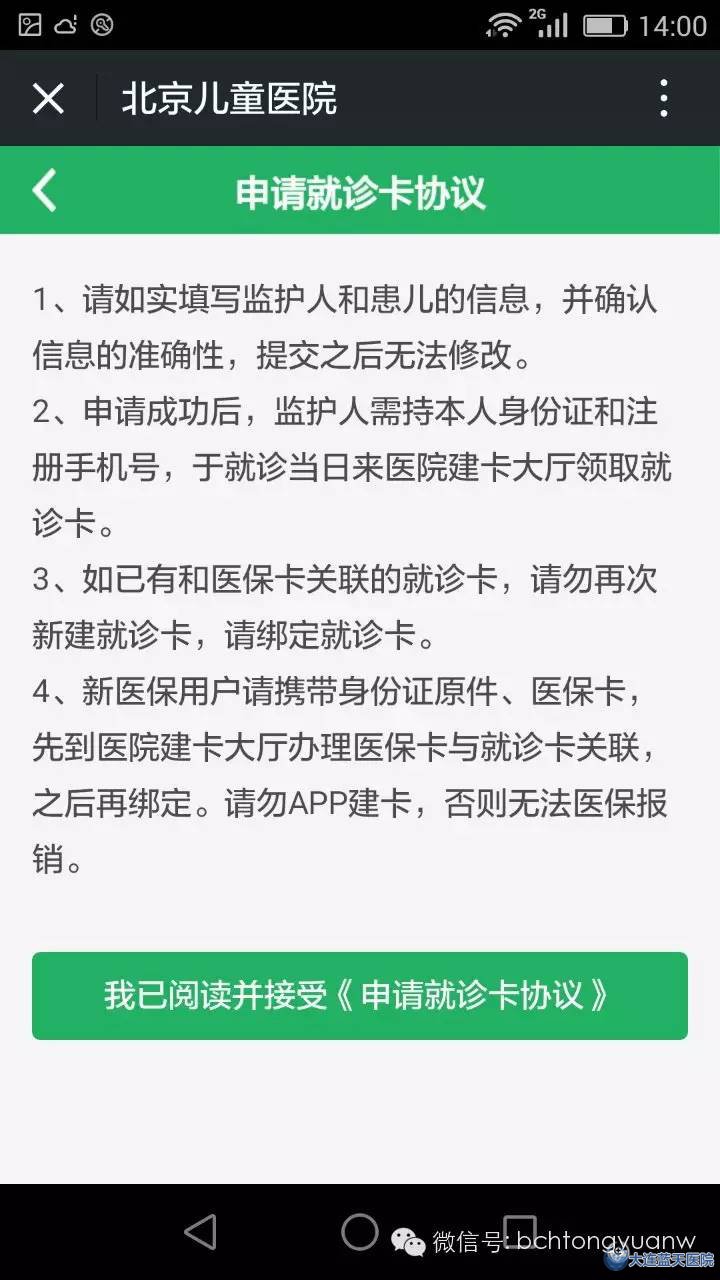Tap the system back triangle
720x1280 pixels.
[201, 1231]
